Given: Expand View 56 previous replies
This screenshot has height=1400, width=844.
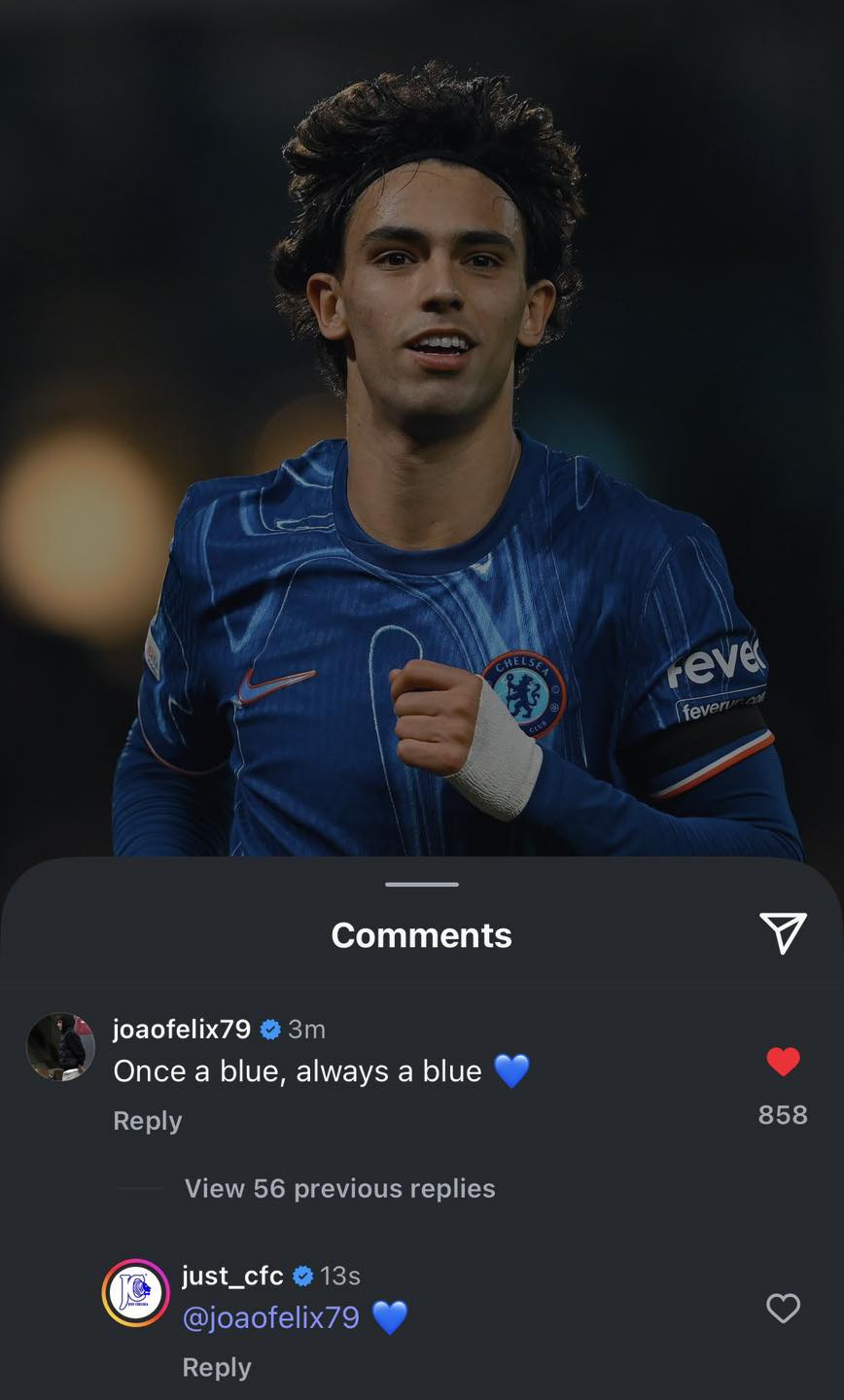Looking at the screenshot, I should click(x=339, y=1188).
